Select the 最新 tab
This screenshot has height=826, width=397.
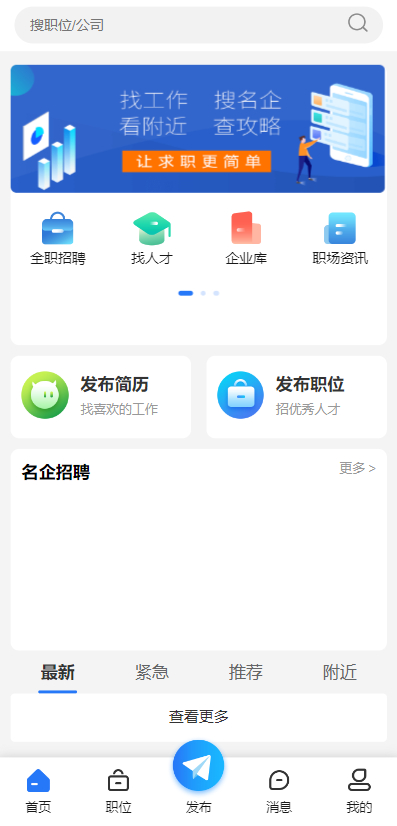(x=57, y=673)
